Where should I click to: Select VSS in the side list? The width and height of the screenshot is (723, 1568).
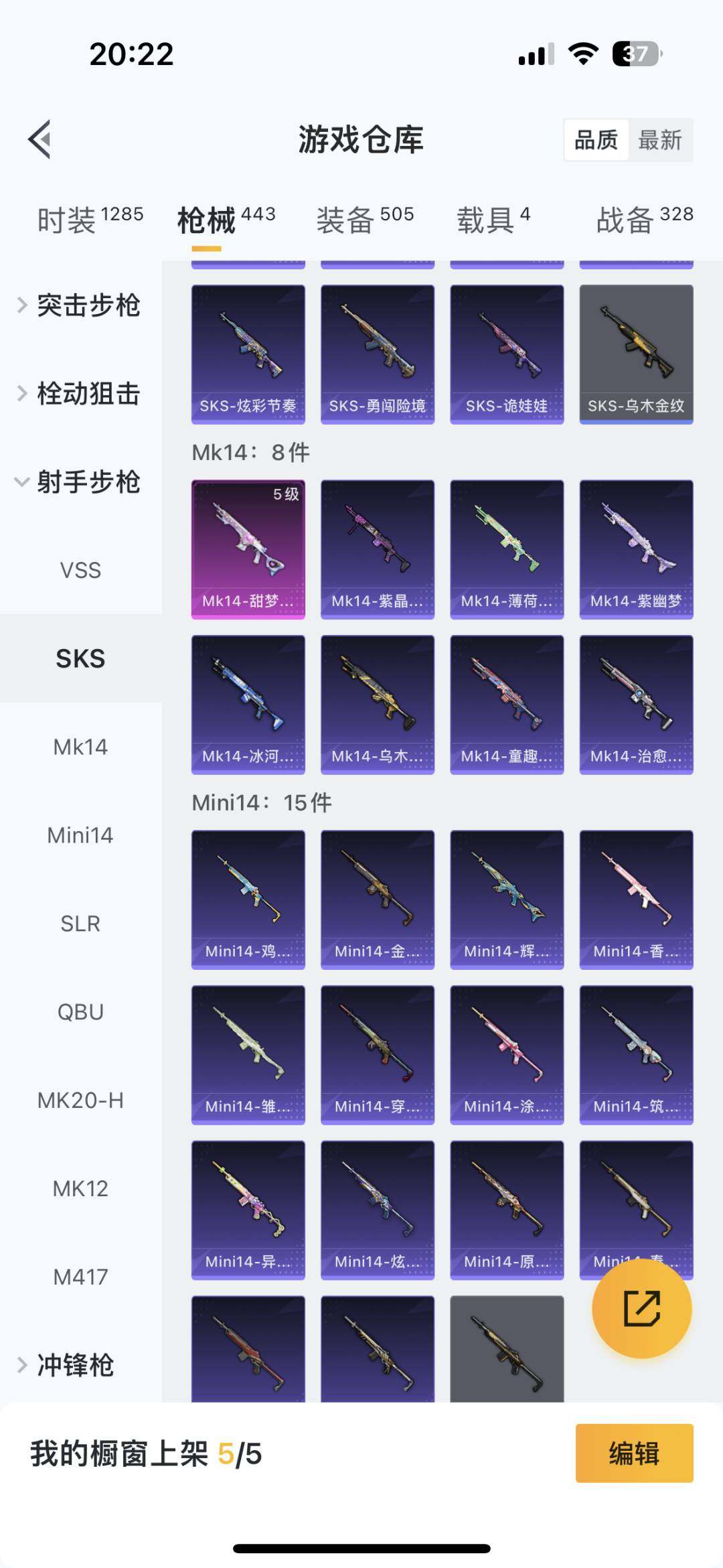click(x=80, y=571)
